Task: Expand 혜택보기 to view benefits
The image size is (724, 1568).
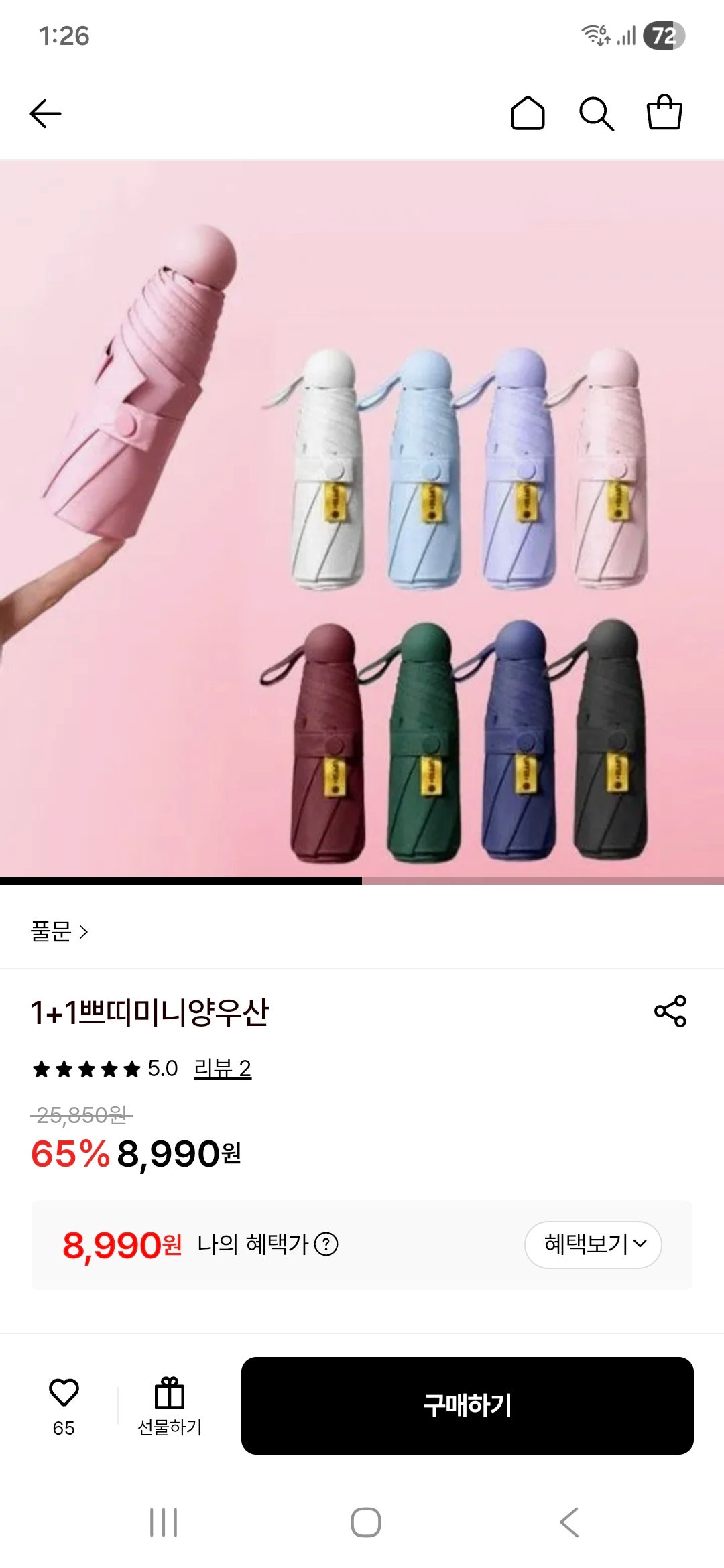Action: point(594,1244)
